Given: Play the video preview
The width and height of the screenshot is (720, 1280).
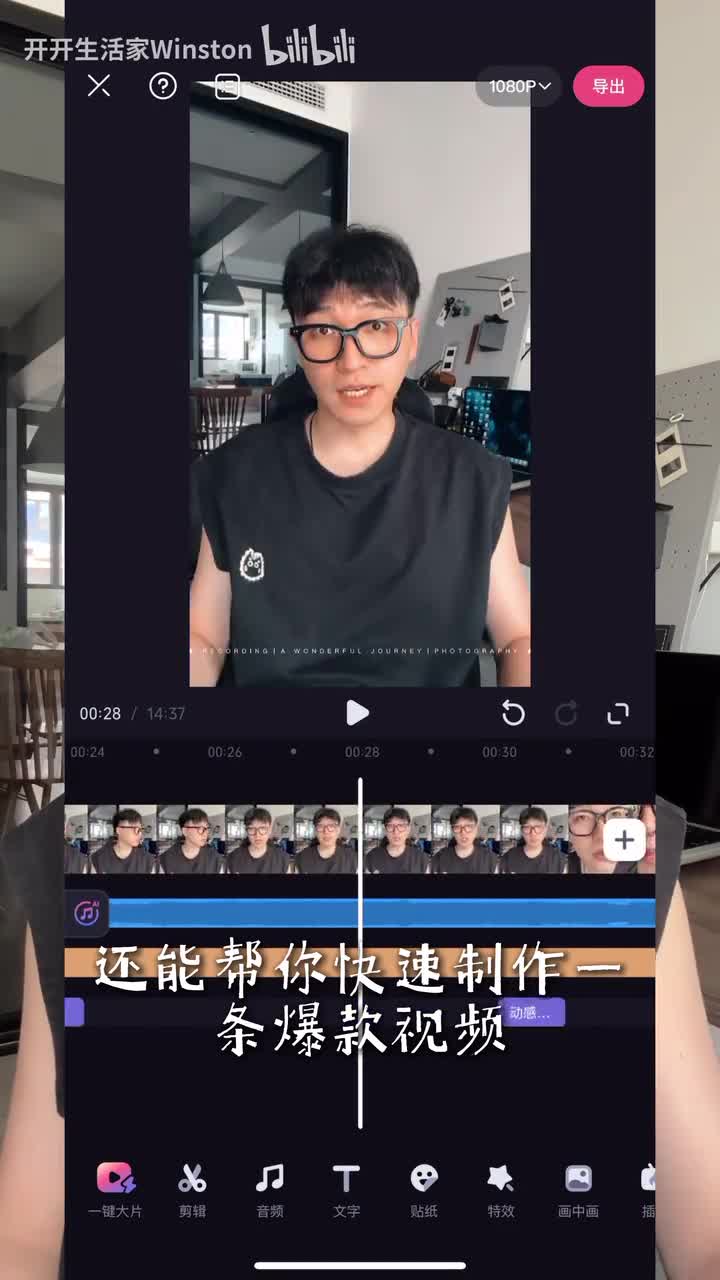Looking at the screenshot, I should click(x=357, y=713).
